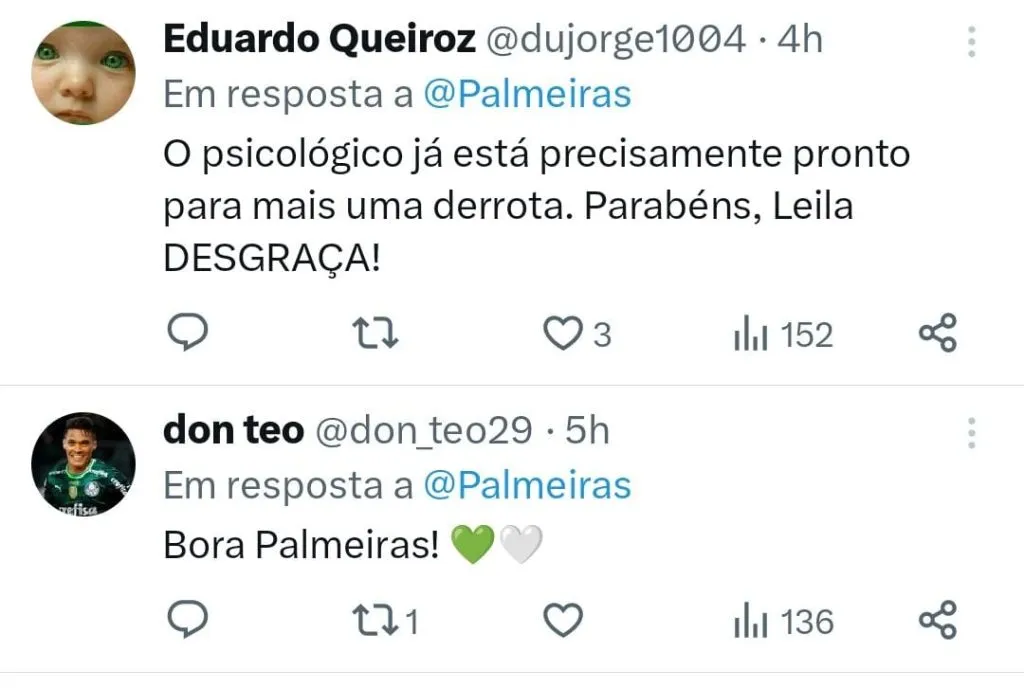The image size is (1024, 688).
Task: Open @Palmeiras link in don teo's reply
Action: [x=527, y=486]
